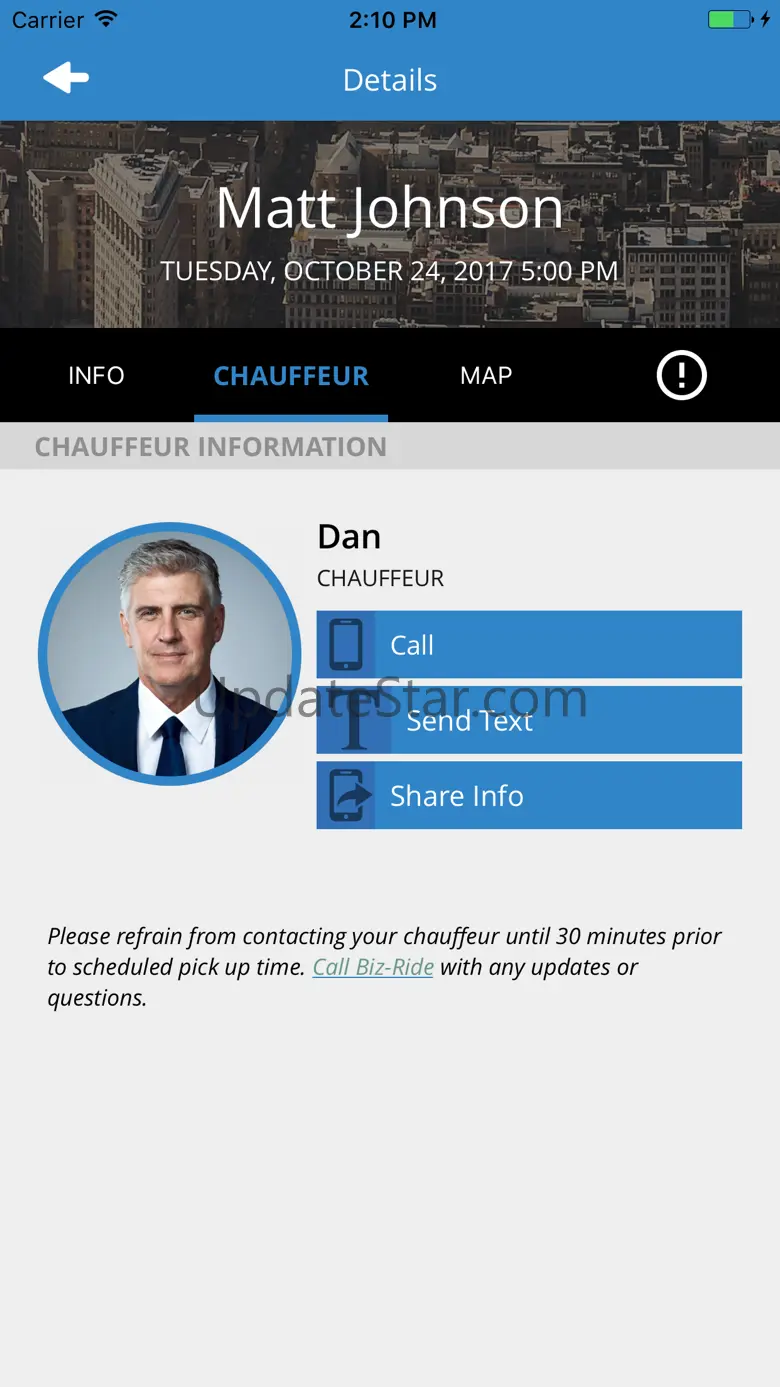Follow the Call Biz-Ride link
Image resolution: width=780 pixels, height=1387 pixels.
point(373,967)
